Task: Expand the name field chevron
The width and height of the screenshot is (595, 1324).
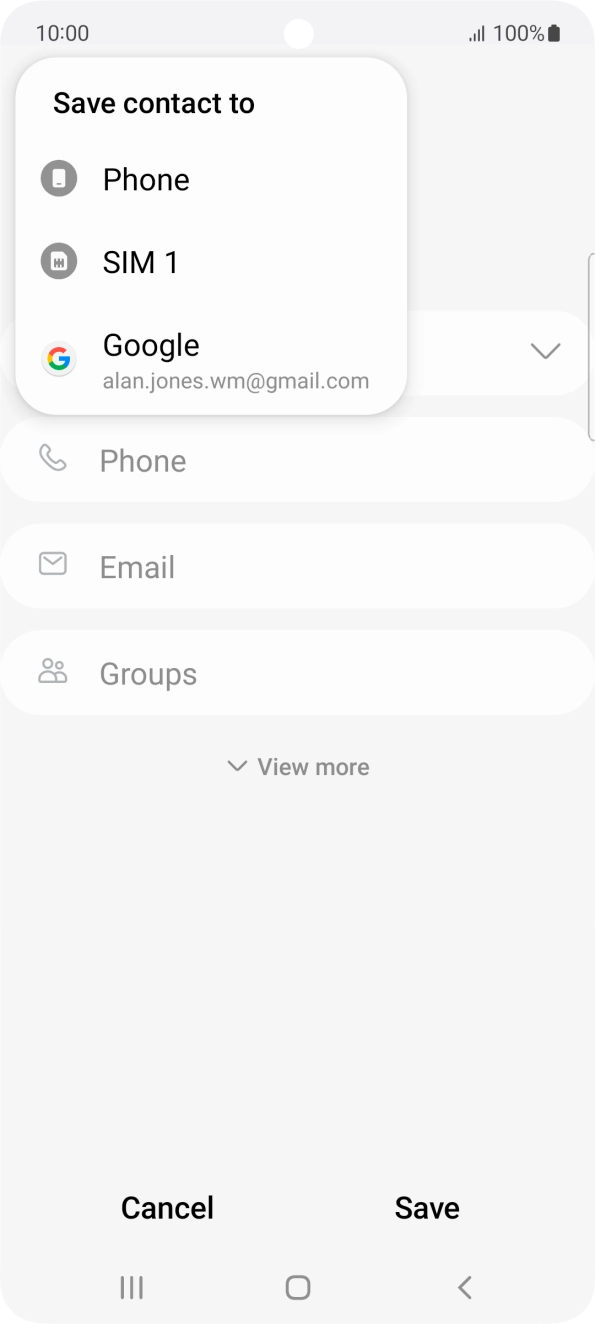Action: pos(545,351)
